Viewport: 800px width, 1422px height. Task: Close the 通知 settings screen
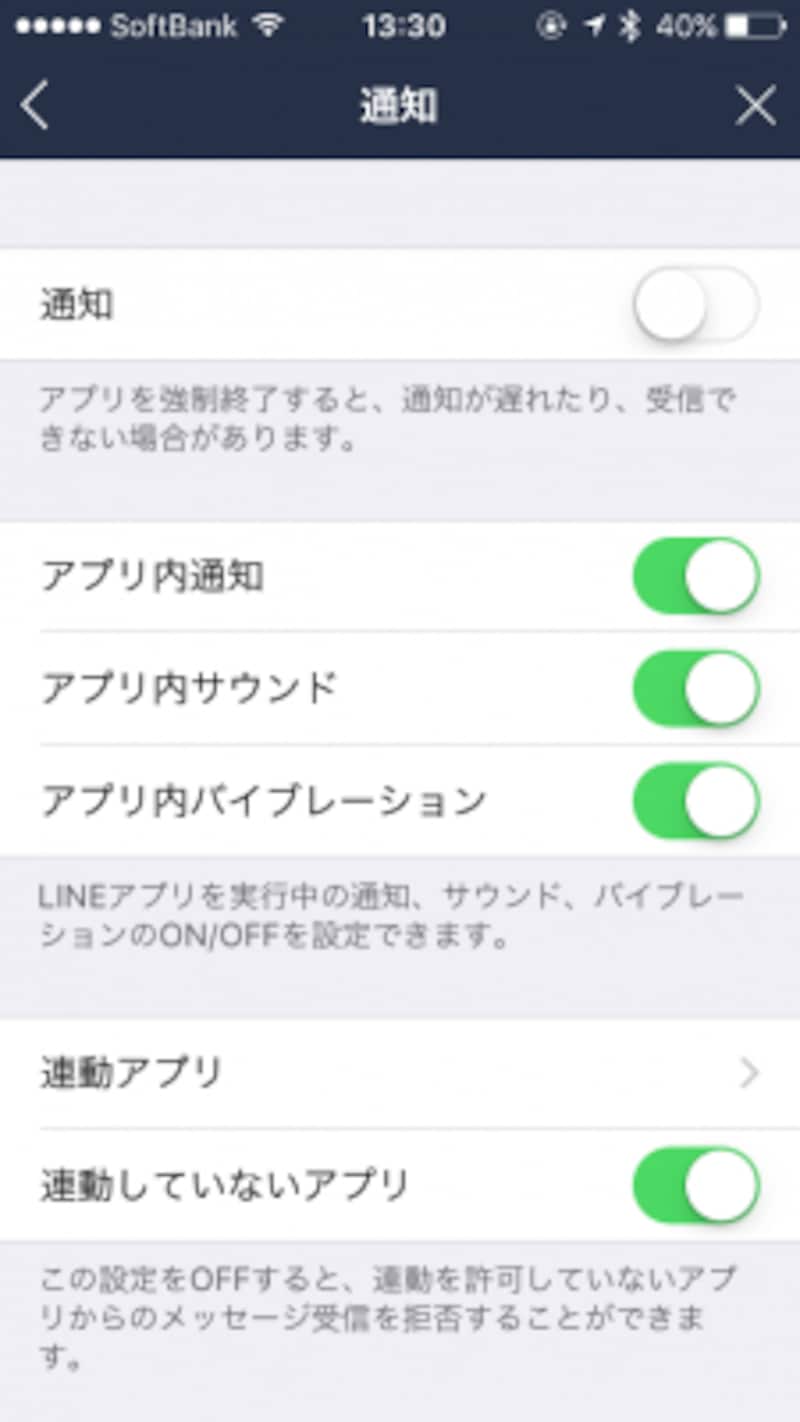(x=755, y=106)
